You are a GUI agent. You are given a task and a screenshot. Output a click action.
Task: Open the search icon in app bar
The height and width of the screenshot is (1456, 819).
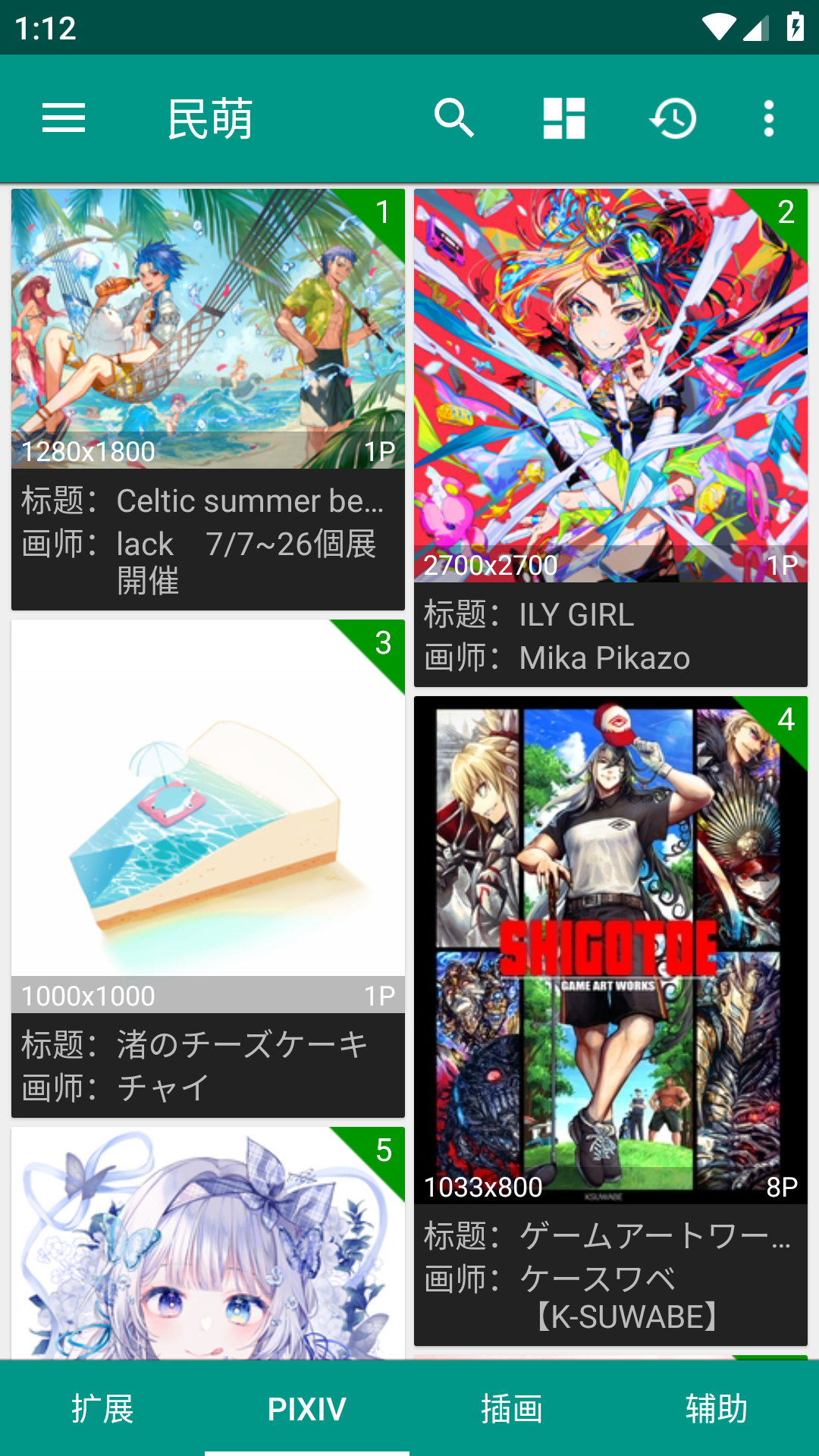(x=453, y=118)
